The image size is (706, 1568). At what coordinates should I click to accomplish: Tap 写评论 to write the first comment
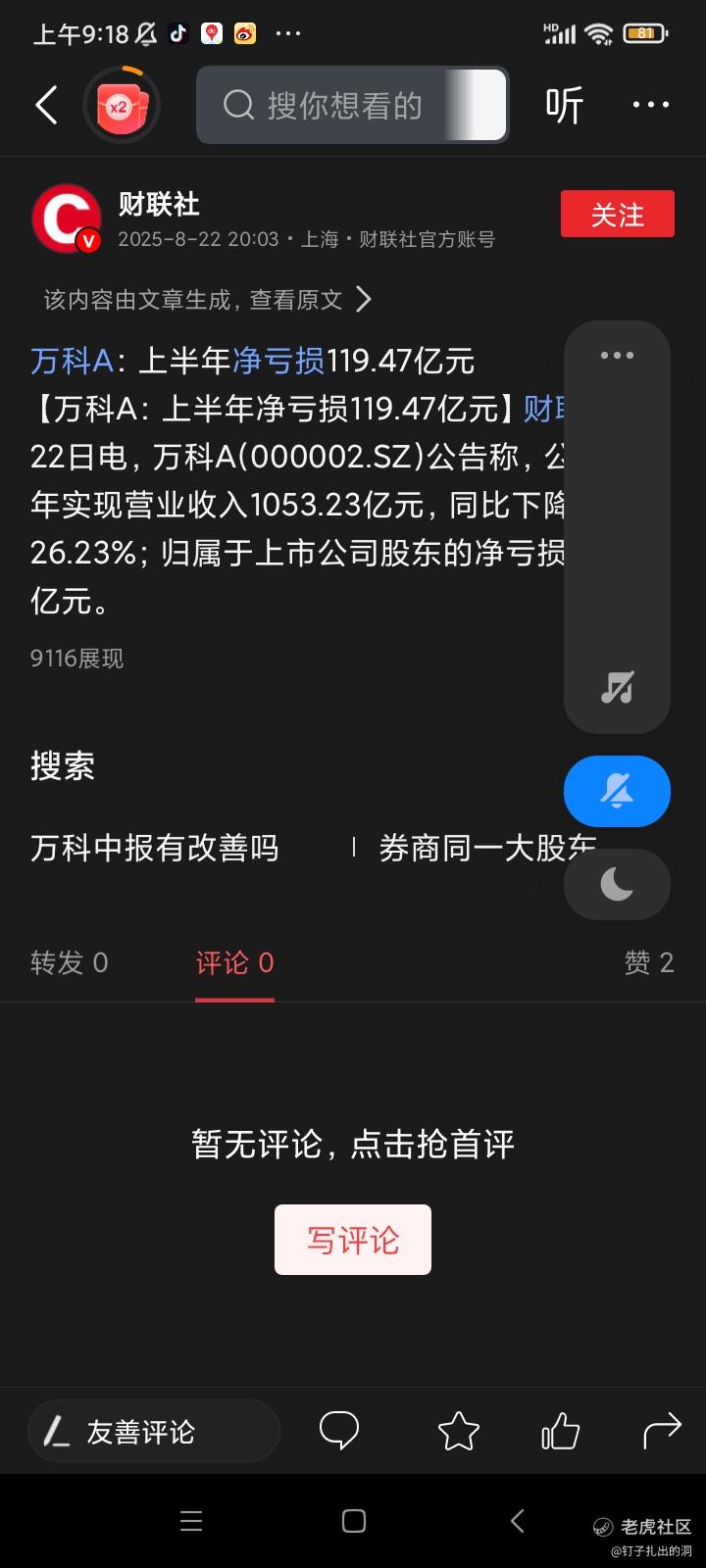[353, 1240]
